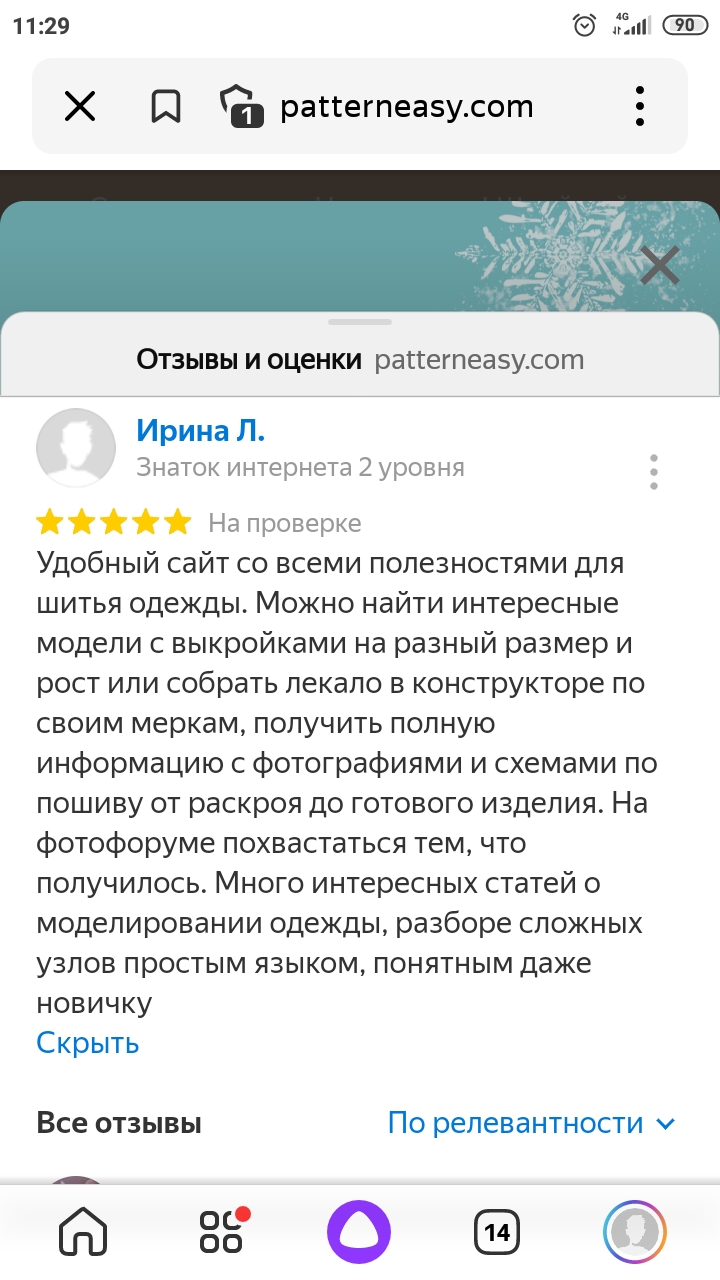Tap the patterneasy.com address bar
The height and width of the screenshot is (1280, 720).
(x=406, y=107)
